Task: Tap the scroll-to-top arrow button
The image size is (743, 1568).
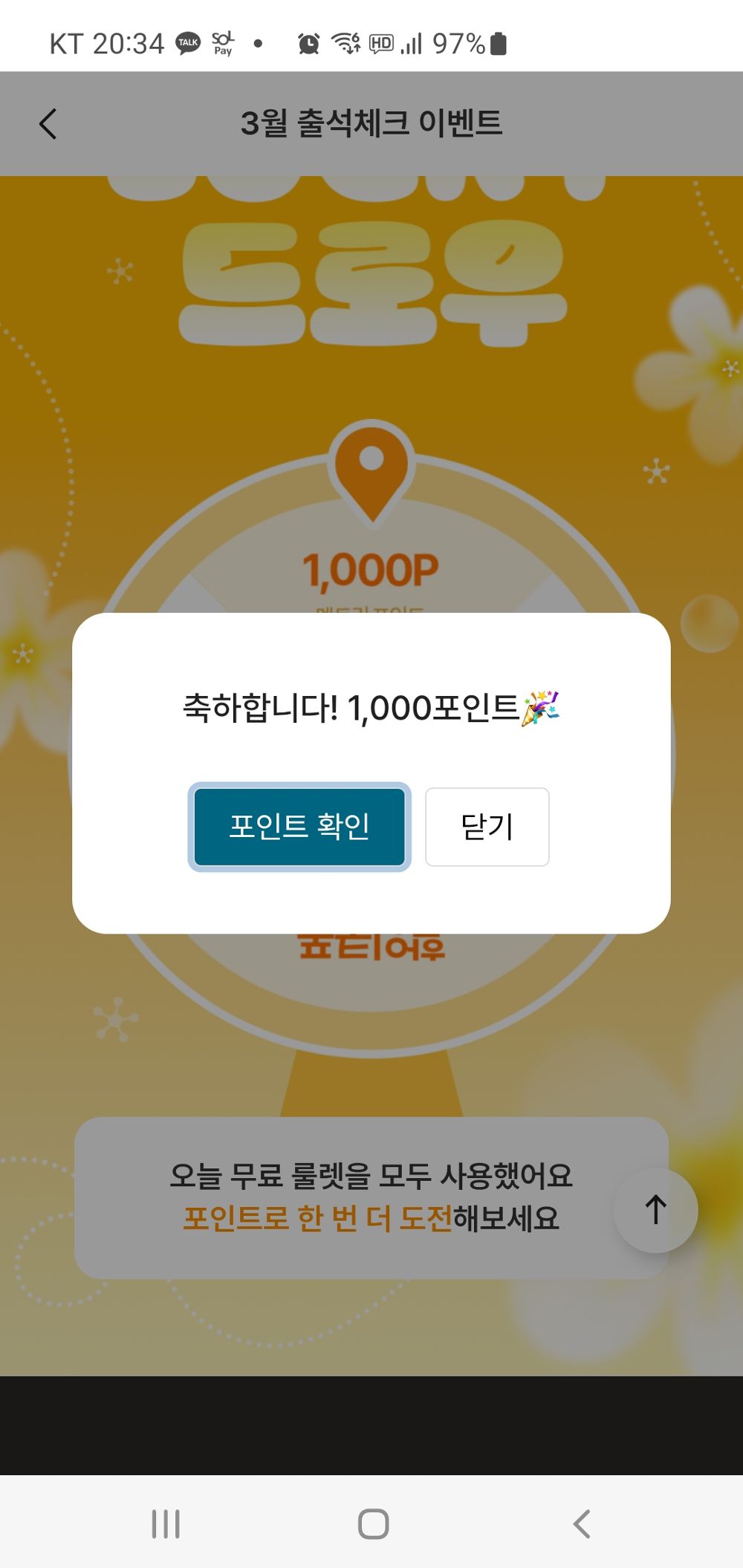Action: pyautogui.click(x=654, y=1209)
